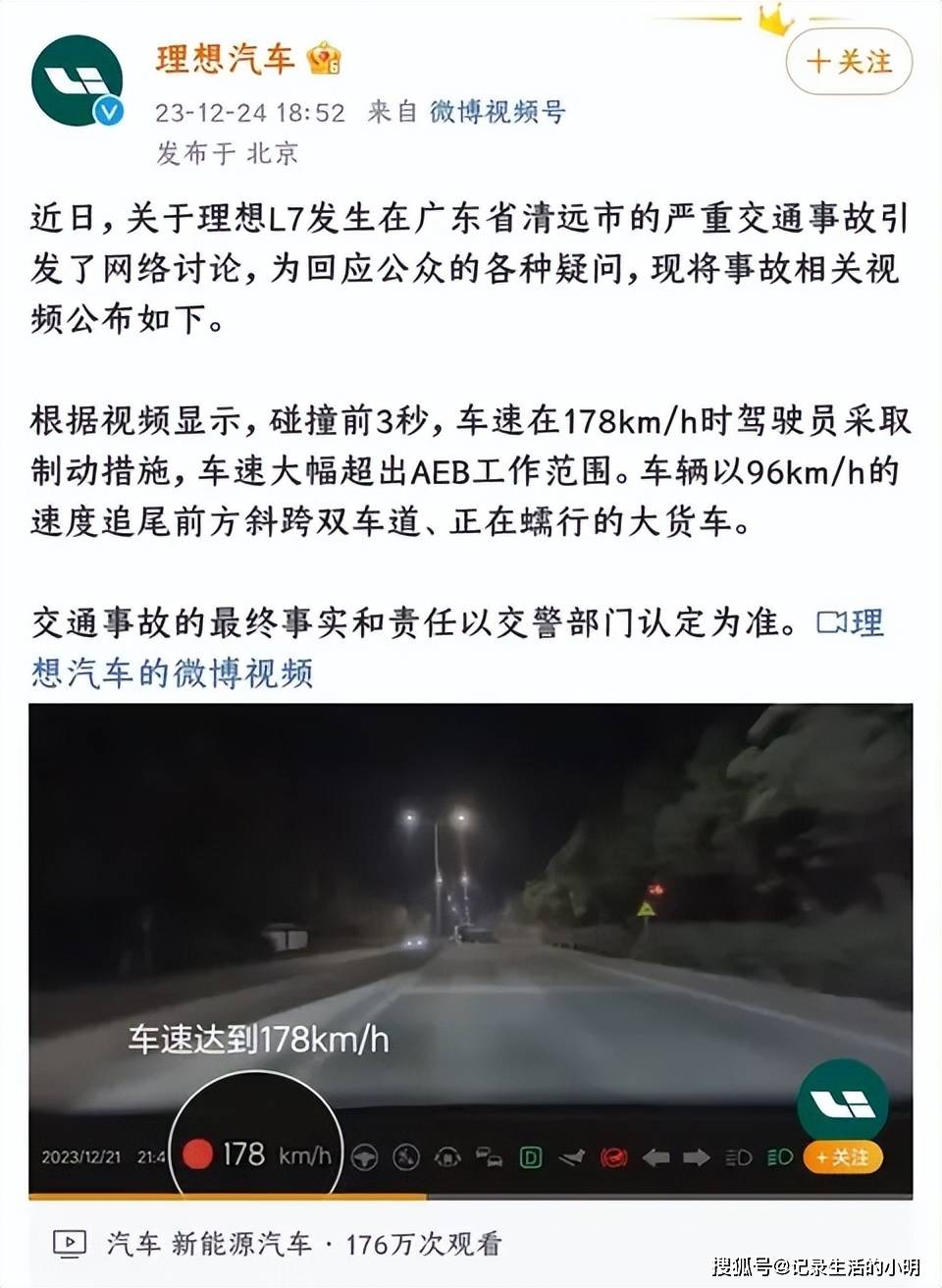Follow 理想汽车 with the +关注 button
Image resolution: width=942 pixels, height=1288 pixels.
849,62
